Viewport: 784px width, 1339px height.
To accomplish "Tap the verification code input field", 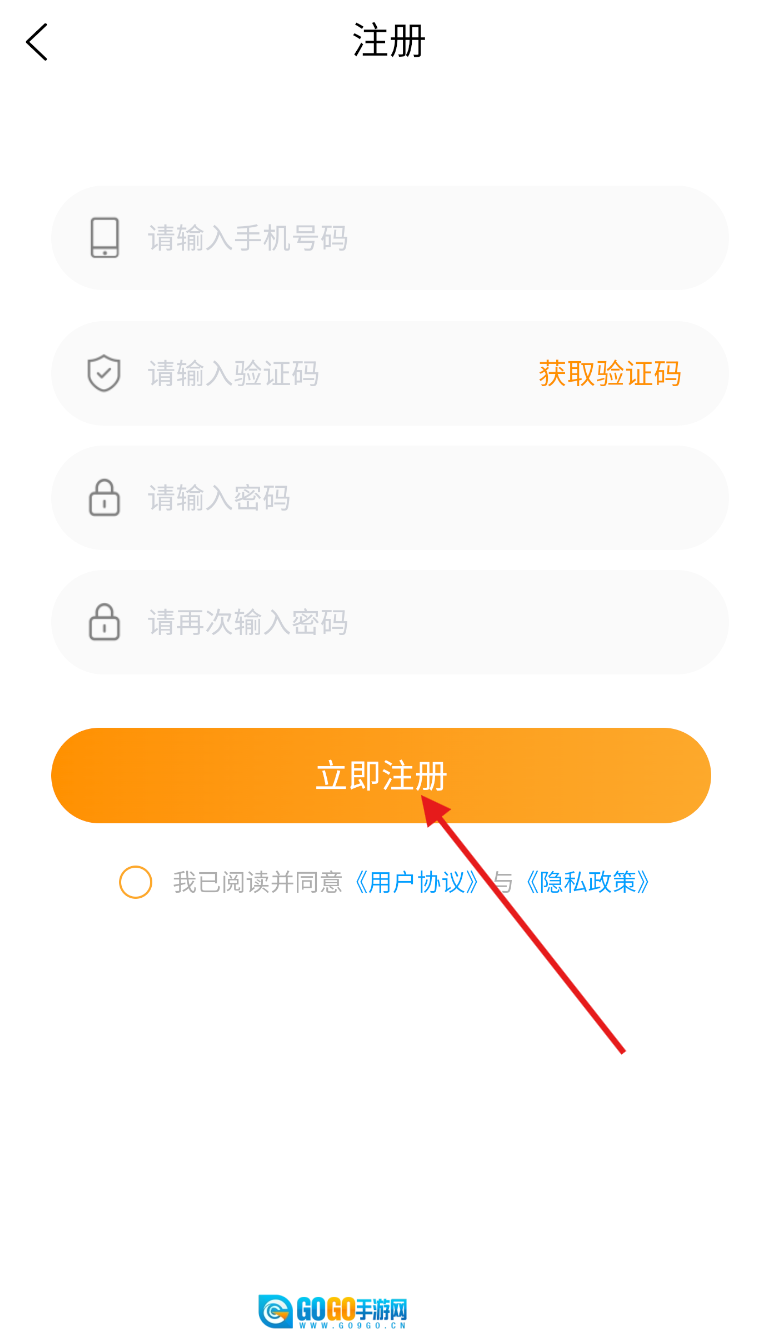I will pyautogui.click(x=320, y=374).
